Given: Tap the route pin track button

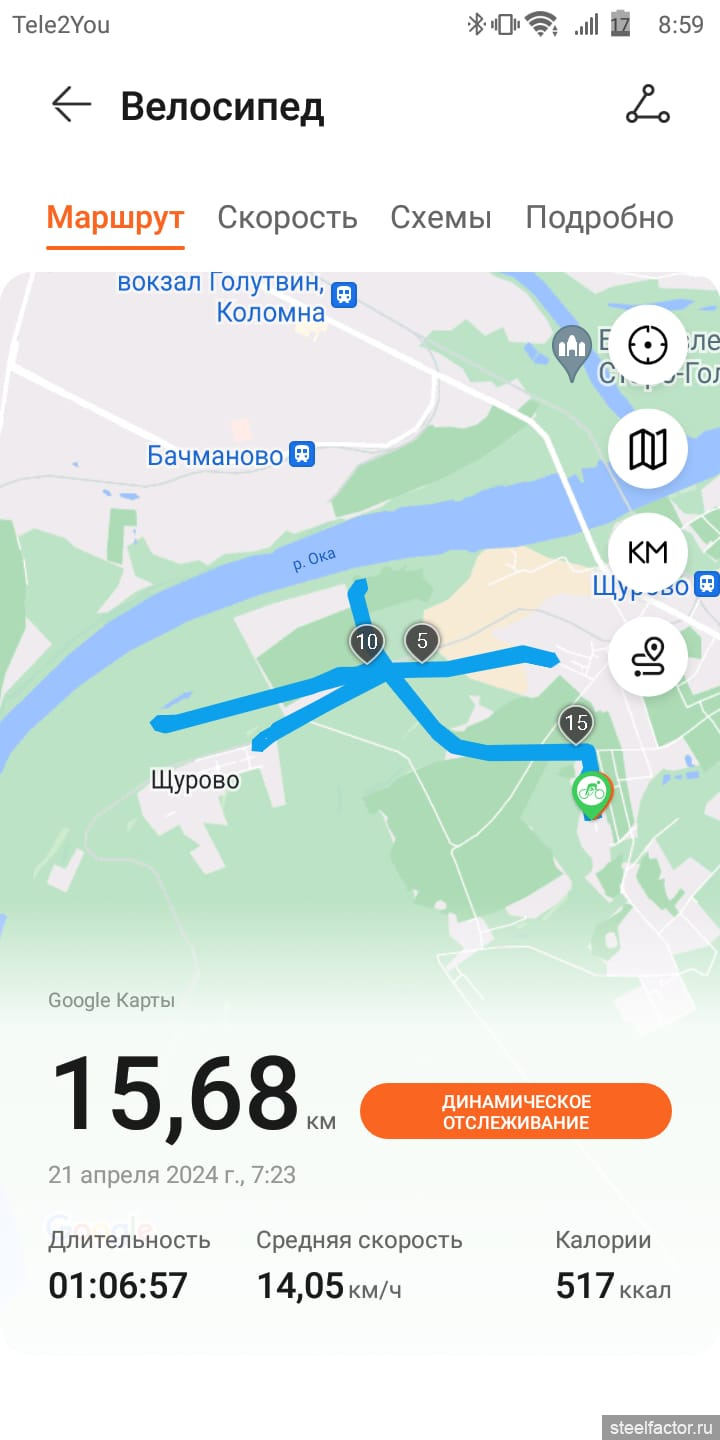Looking at the screenshot, I should 647,656.
